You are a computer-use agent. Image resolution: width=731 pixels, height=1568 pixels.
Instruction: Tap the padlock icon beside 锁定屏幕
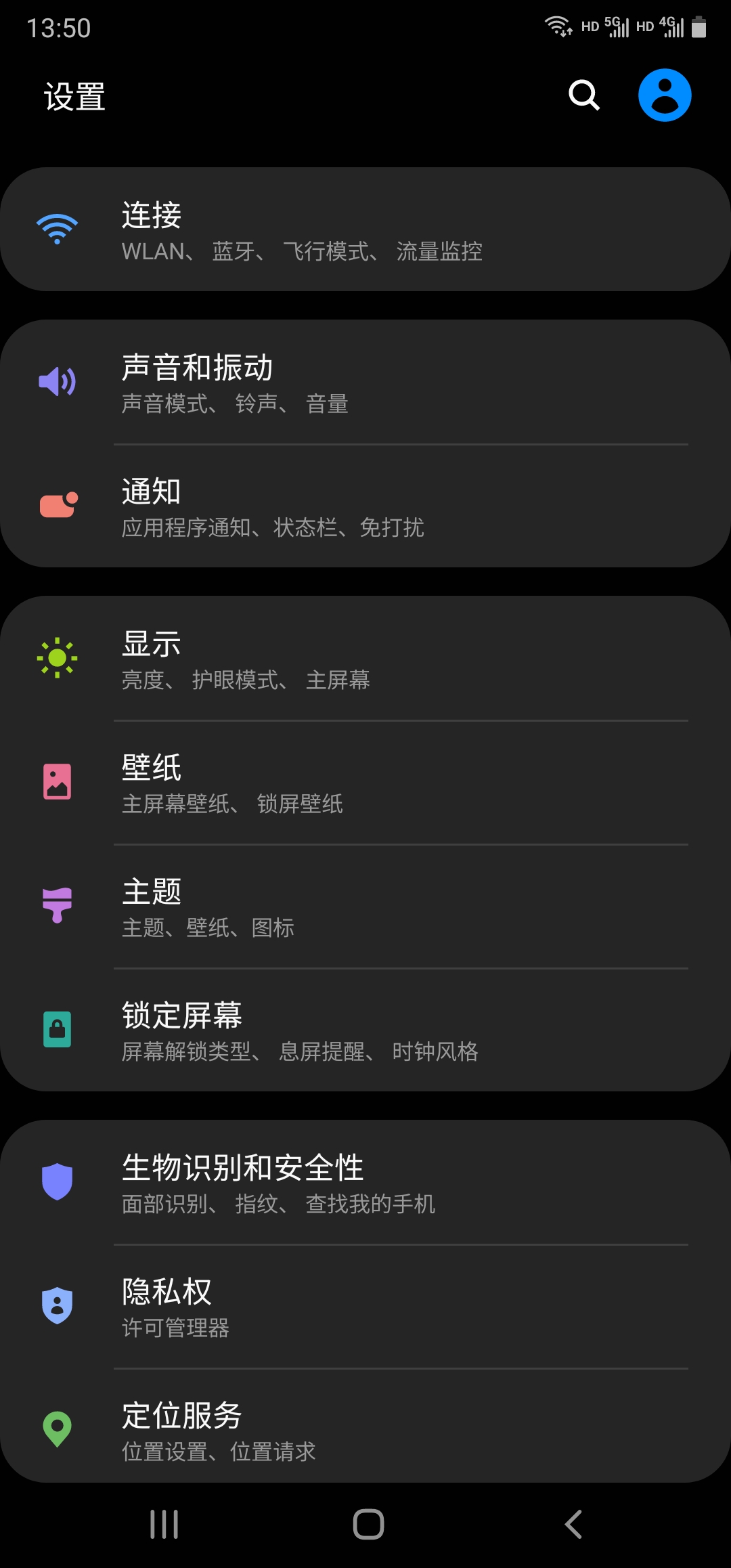point(58,1029)
